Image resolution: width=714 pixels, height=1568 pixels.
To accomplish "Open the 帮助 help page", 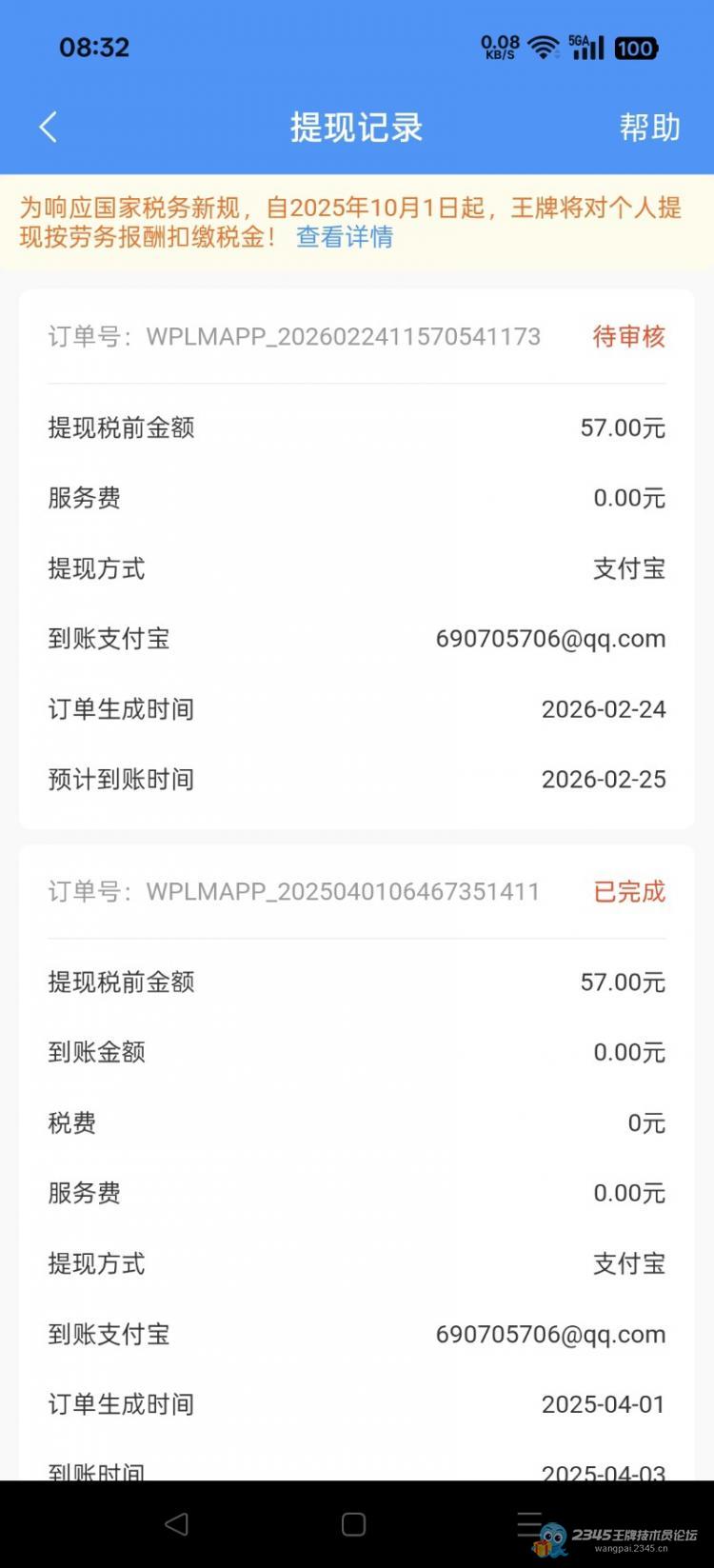I will (x=649, y=127).
